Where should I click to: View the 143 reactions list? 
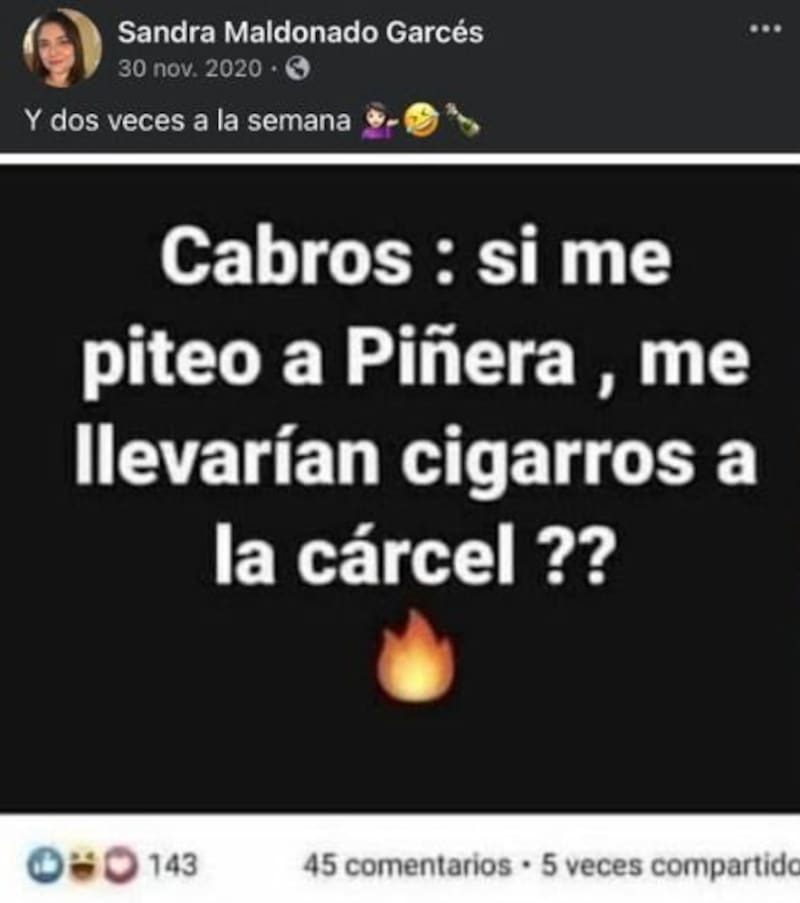pyautogui.click(x=112, y=864)
